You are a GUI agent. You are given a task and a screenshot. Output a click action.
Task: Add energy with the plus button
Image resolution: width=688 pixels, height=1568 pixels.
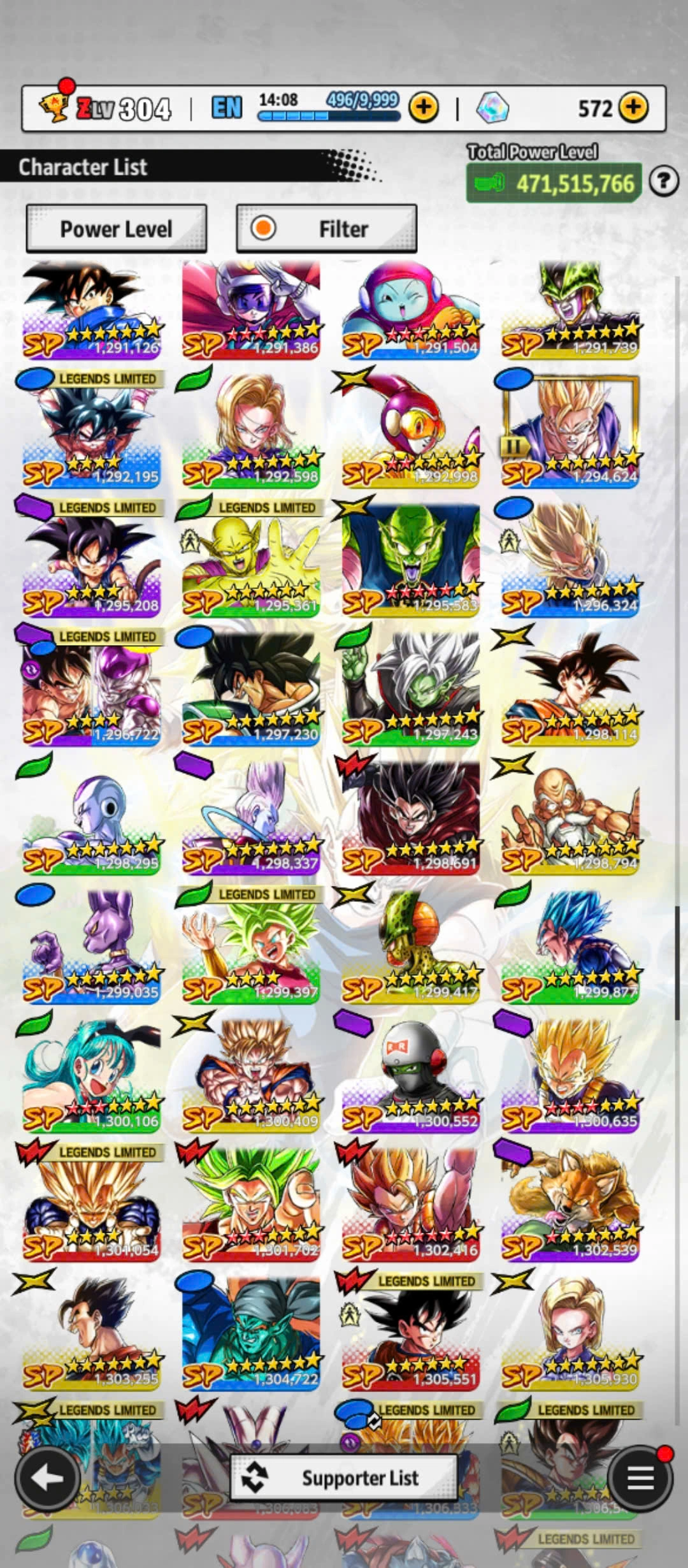pos(424,108)
